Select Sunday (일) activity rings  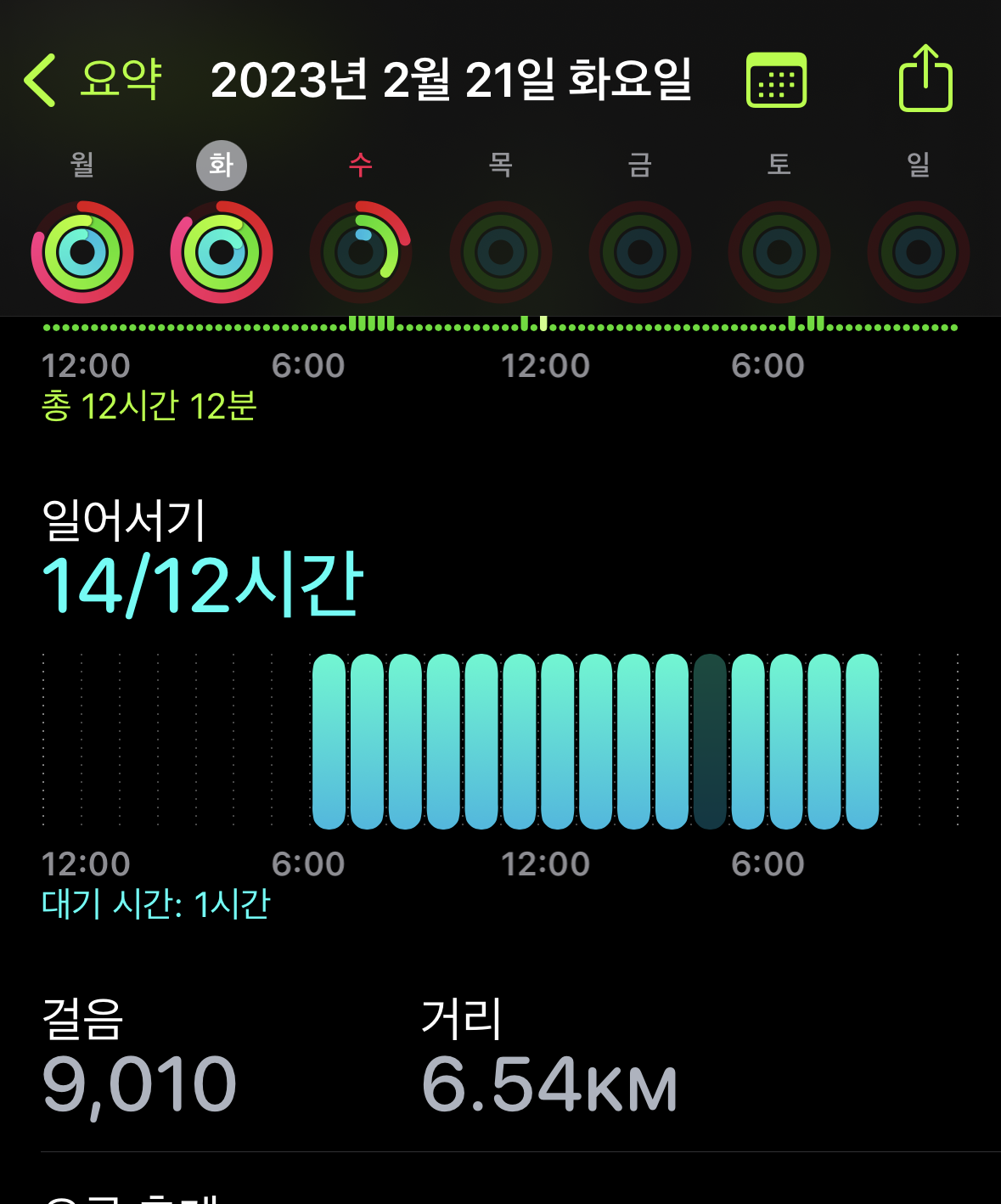[919, 252]
